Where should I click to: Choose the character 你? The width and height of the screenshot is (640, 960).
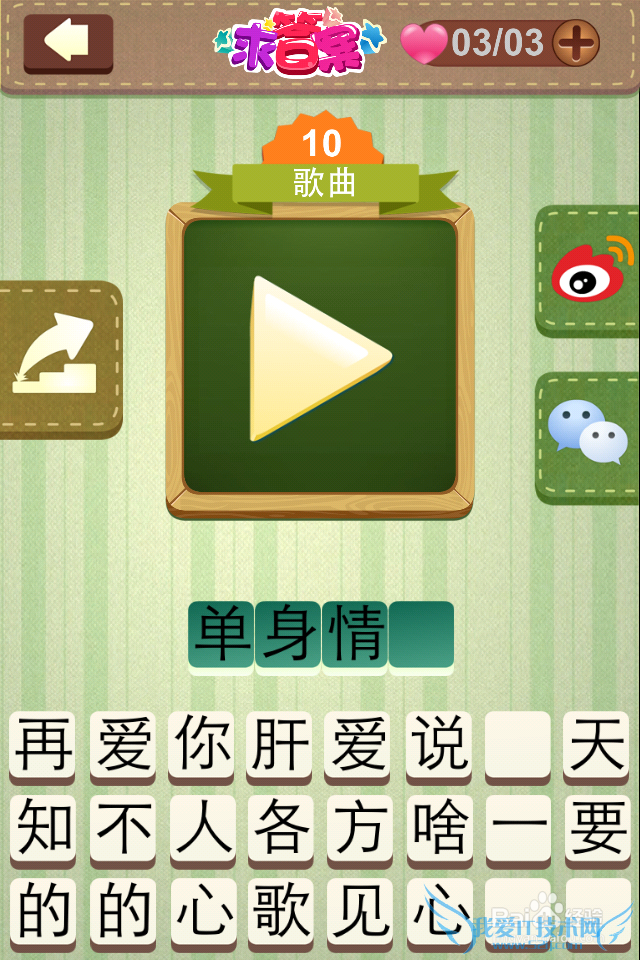pos(201,746)
